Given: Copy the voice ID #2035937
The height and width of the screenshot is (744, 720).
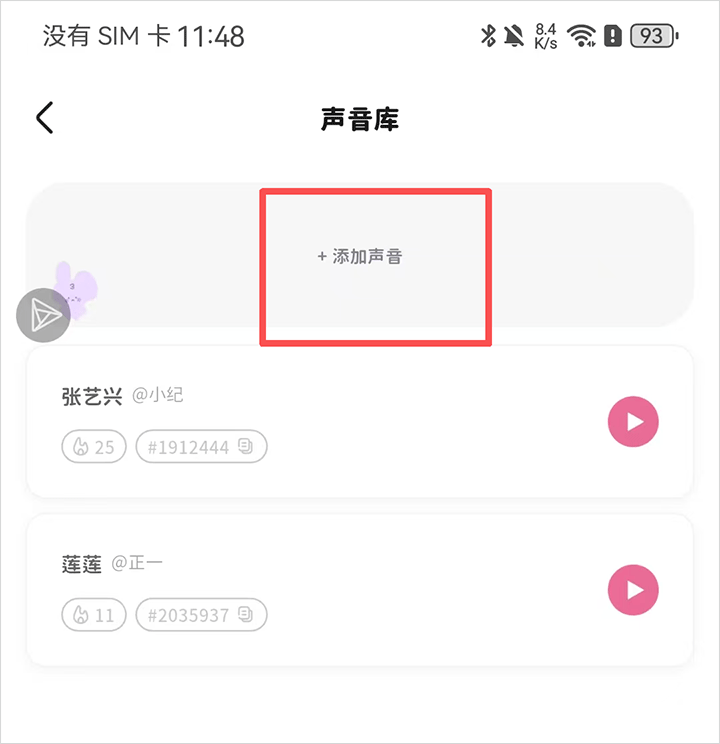Looking at the screenshot, I should (247, 615).
